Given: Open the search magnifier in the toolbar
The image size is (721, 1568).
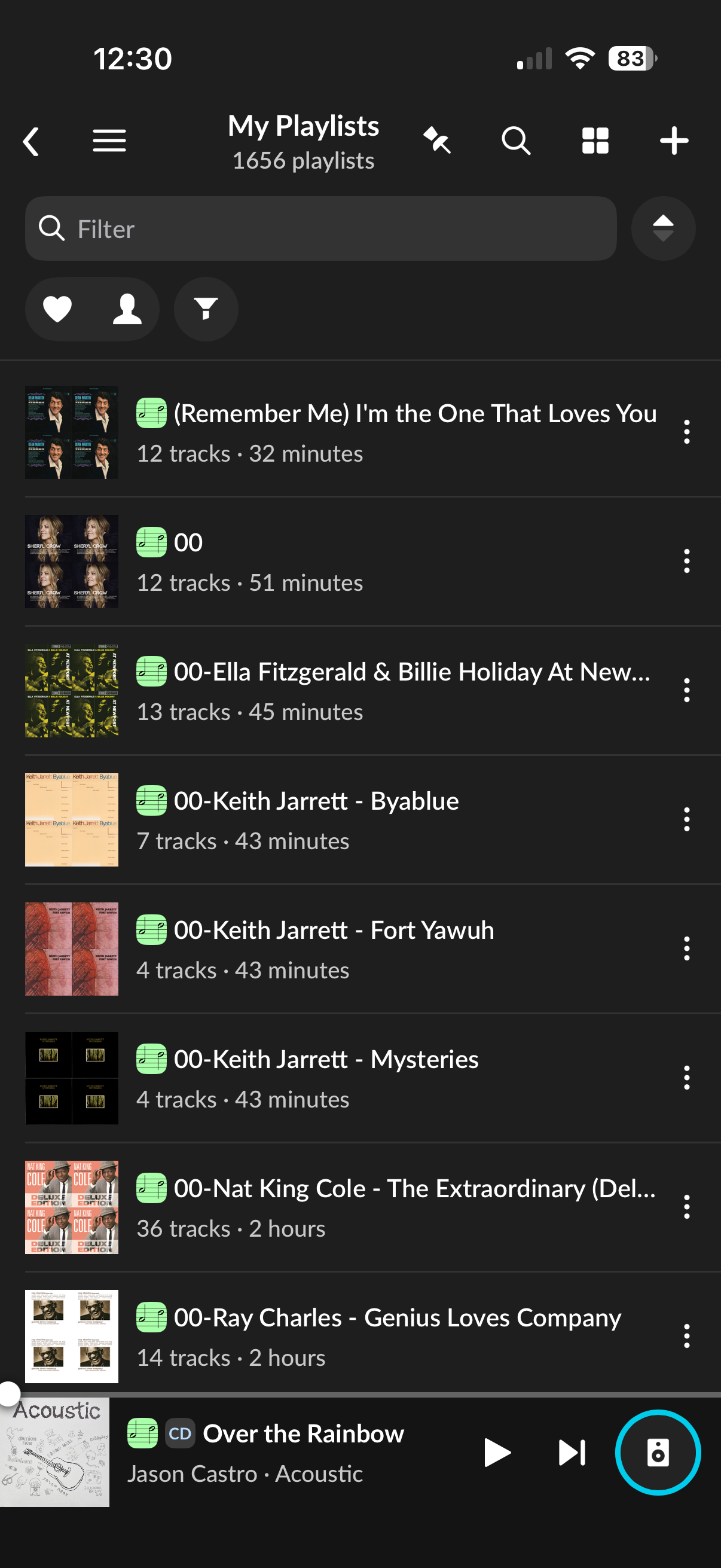Looking at the screenshot, I should point(516,141).
